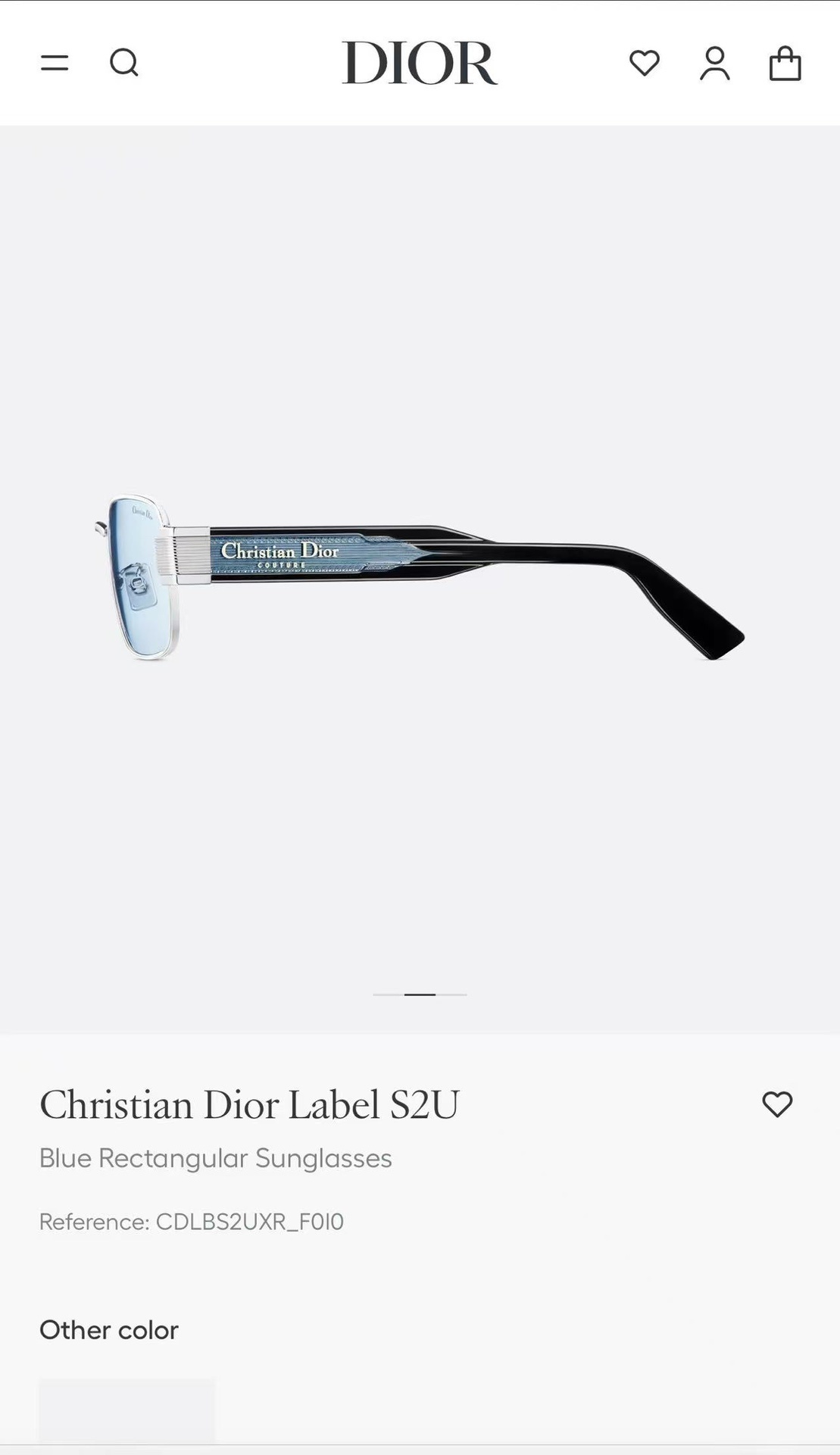Screen dimensions: 840x1455
Task: Click the "Christian Dior Label S2U" title
Action: point(250,1106)
